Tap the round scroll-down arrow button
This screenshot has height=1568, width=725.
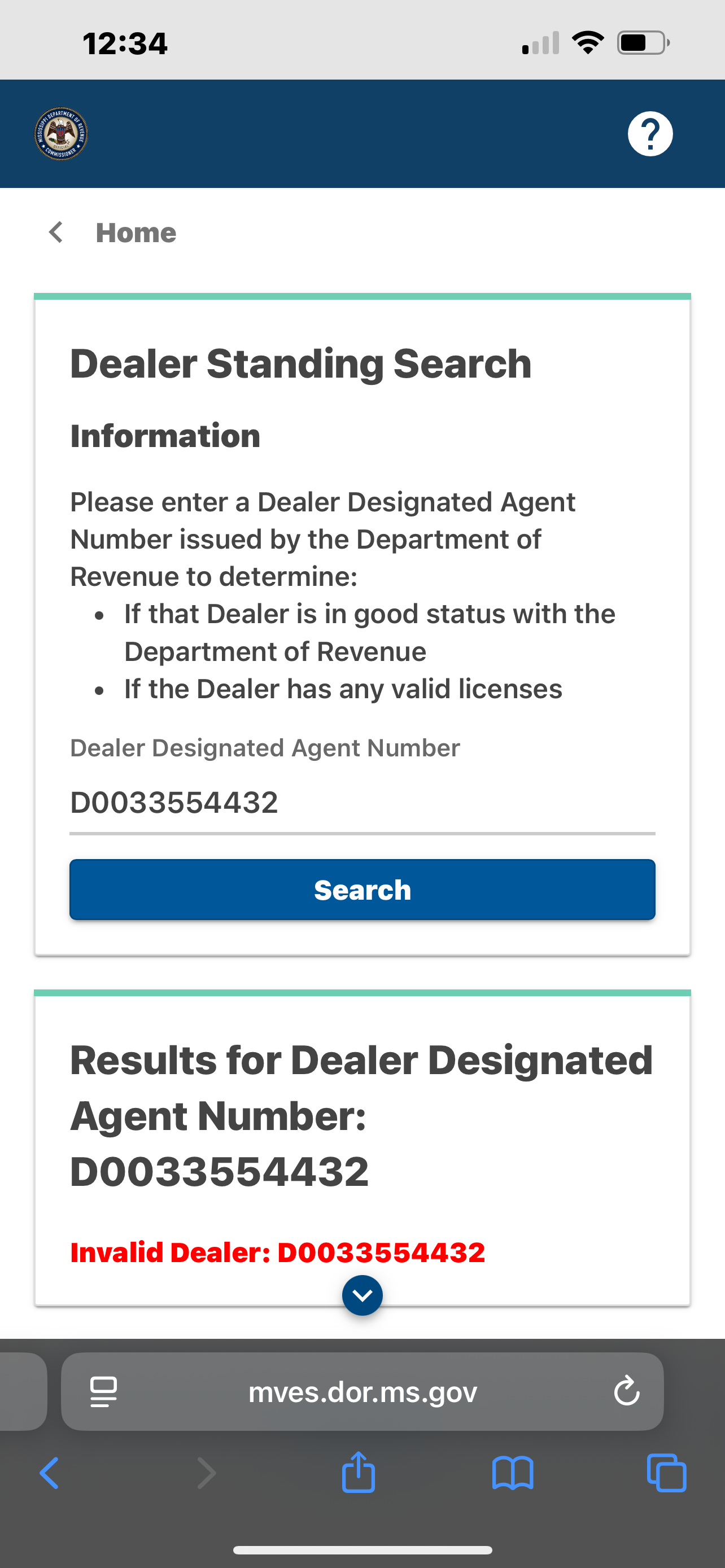click(362, 1295)
